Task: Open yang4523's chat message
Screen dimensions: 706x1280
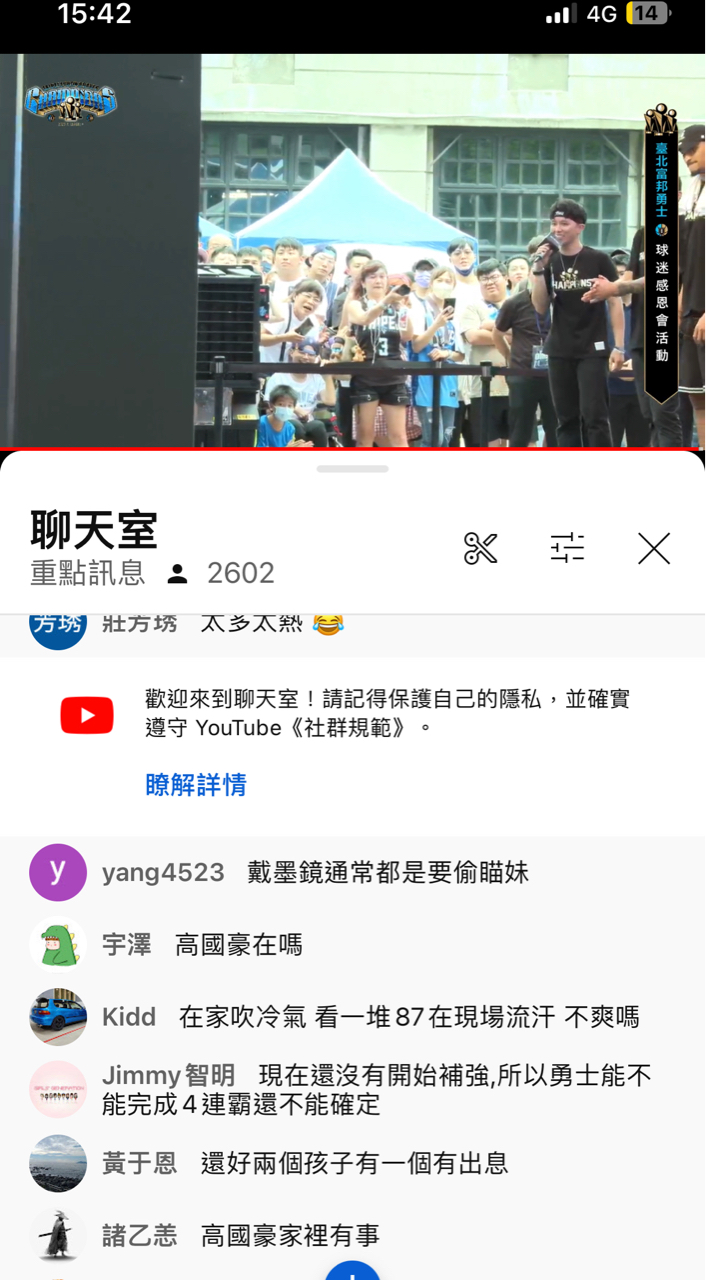Action: tap(387, 873)
